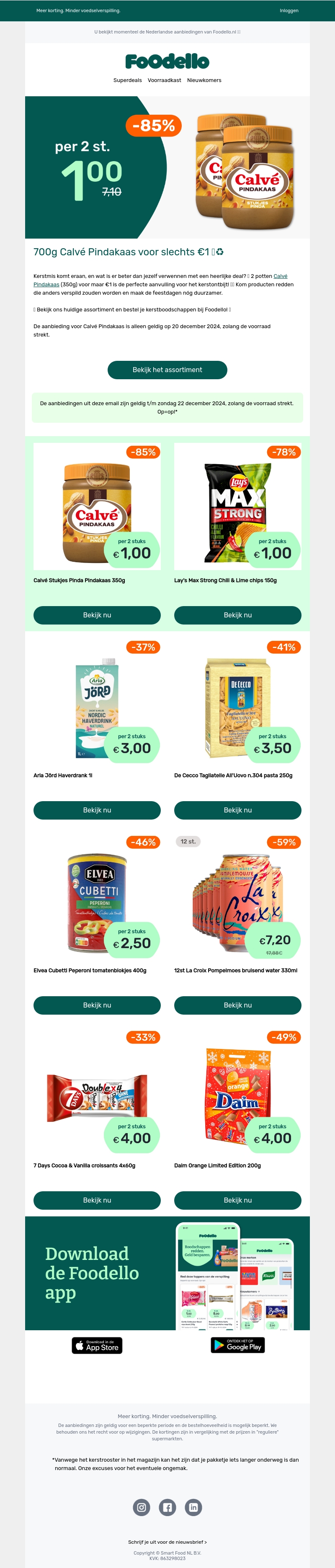Download the app from the App Store
This screenshot has height=1568, width=335.
[x=97, y=1345]
